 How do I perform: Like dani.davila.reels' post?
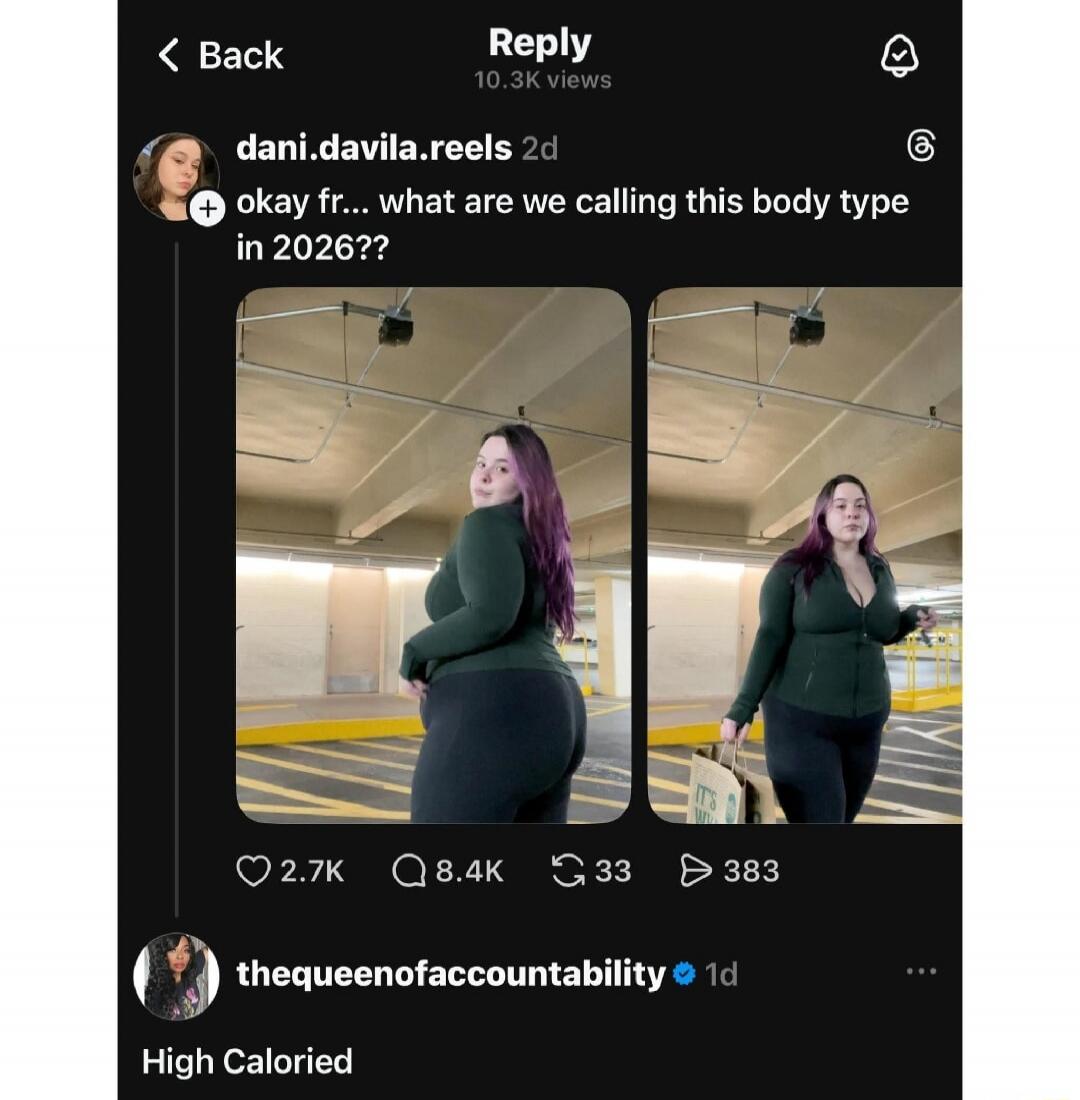pyautogui.click(x=253, y=871)
